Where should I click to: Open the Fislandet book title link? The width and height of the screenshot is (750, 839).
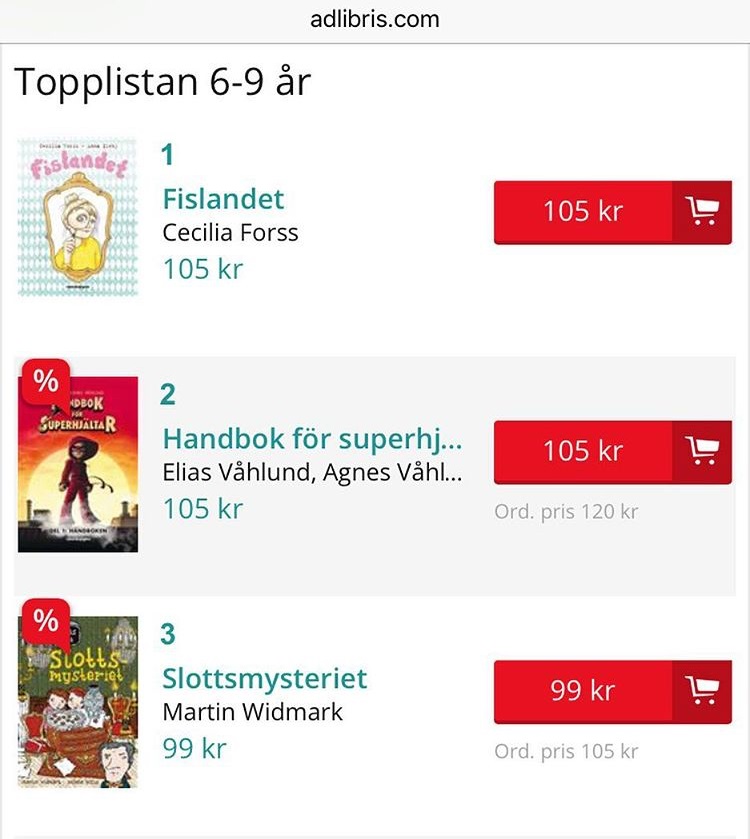coord(223,198)
